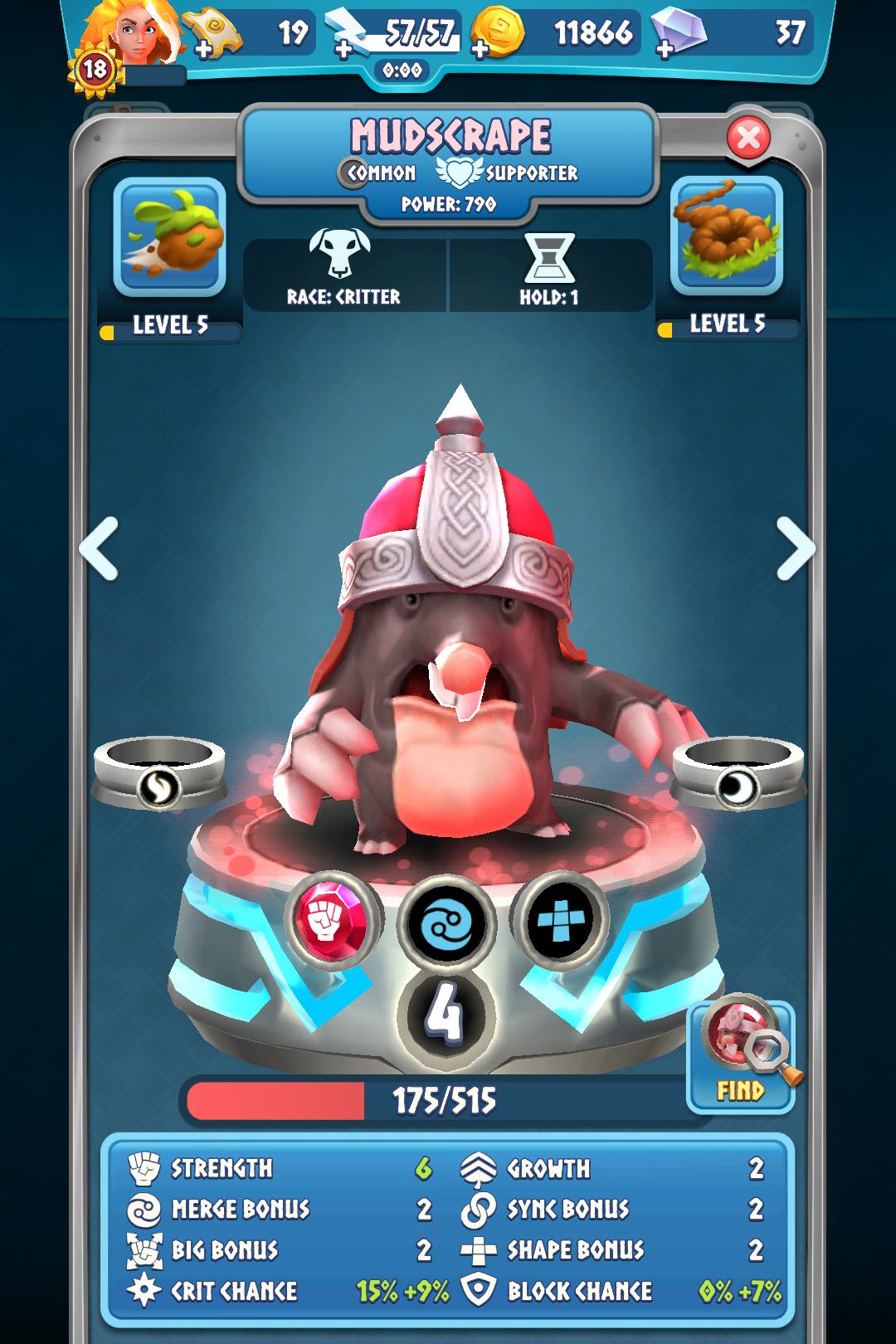The width and height of the screenshot is (896, 1344).
Task: Open the right moon ring slot
Action: click(737, 773)
